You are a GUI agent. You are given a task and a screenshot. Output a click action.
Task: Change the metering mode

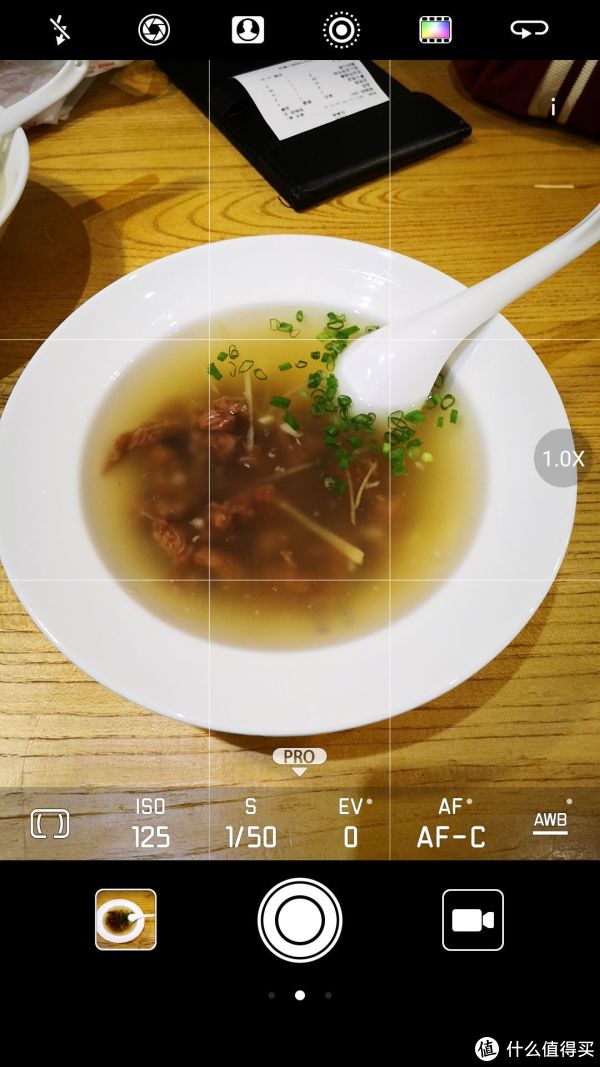[x=50, y=823]
